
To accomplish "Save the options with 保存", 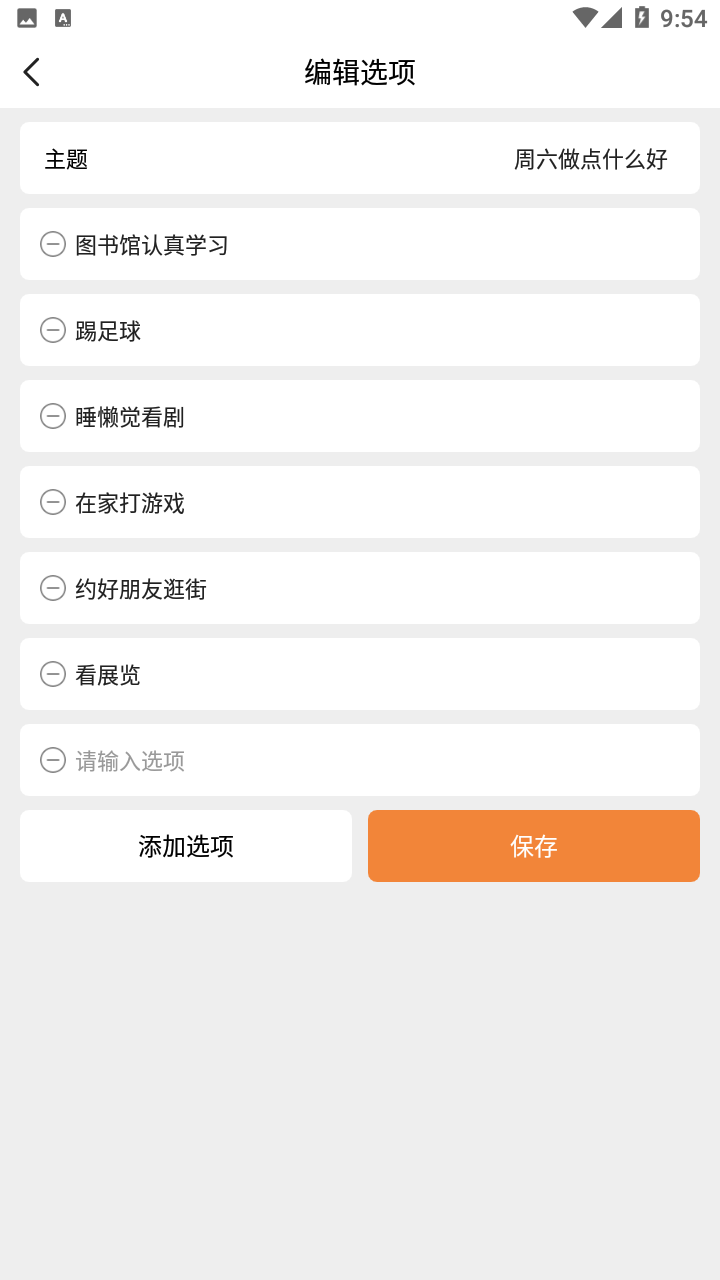I will pos(534,846).
